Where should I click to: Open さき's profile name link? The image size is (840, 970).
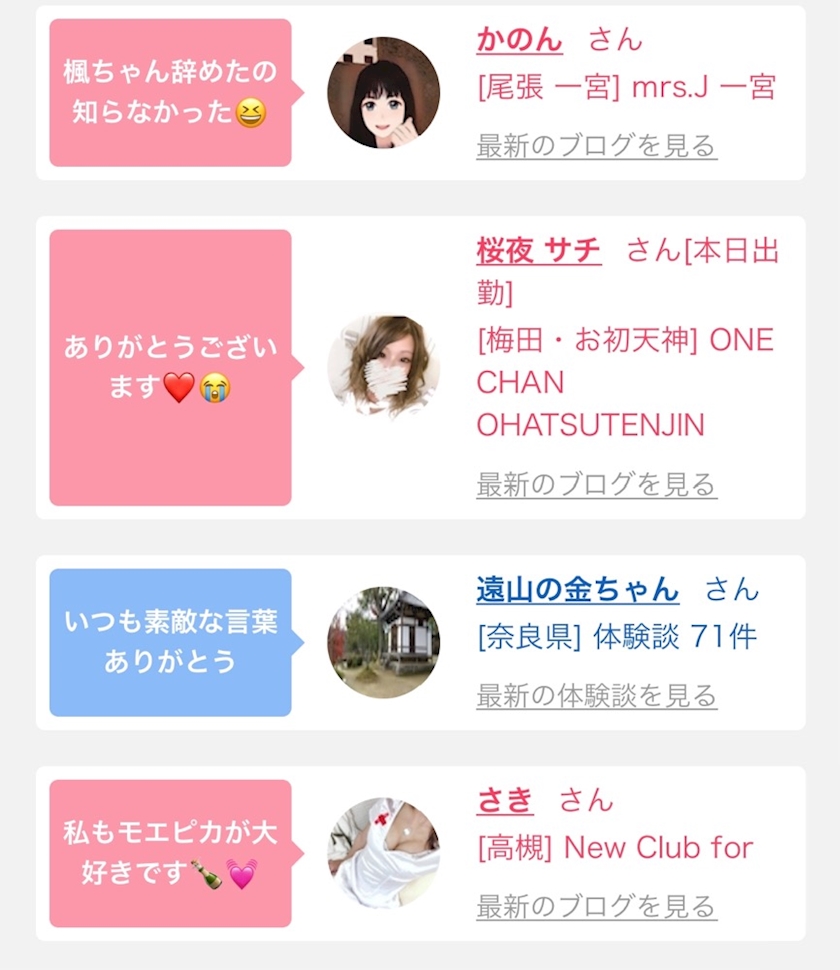pyautogui.click(x=505, y=800)
